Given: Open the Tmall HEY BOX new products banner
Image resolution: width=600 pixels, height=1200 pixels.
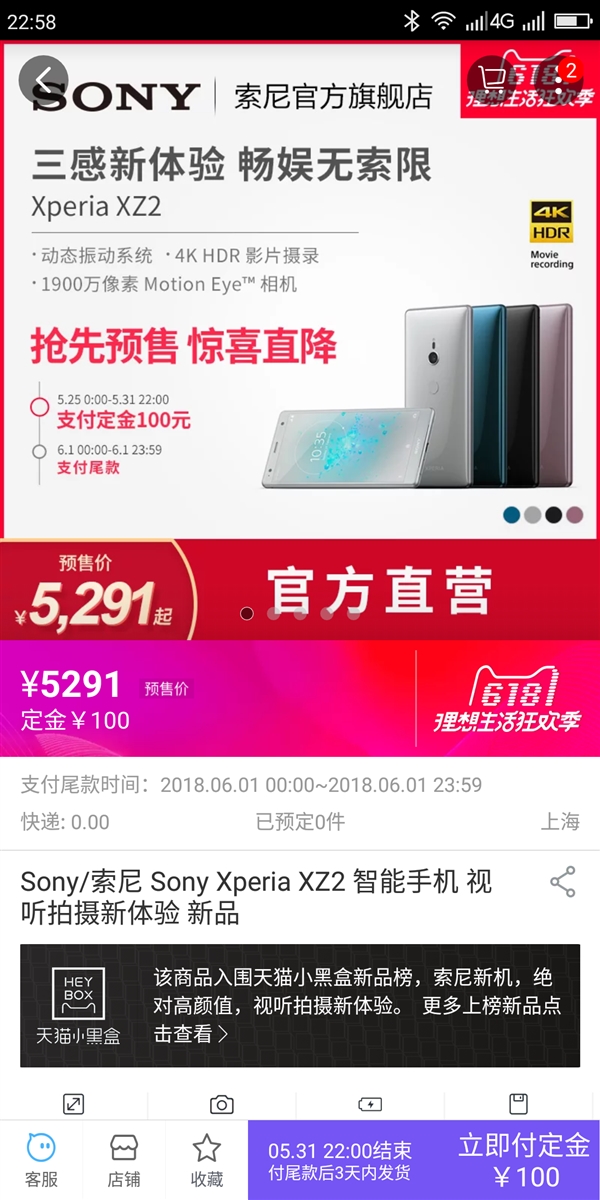Looking at the screenshot, I should tap(300, 1005).
